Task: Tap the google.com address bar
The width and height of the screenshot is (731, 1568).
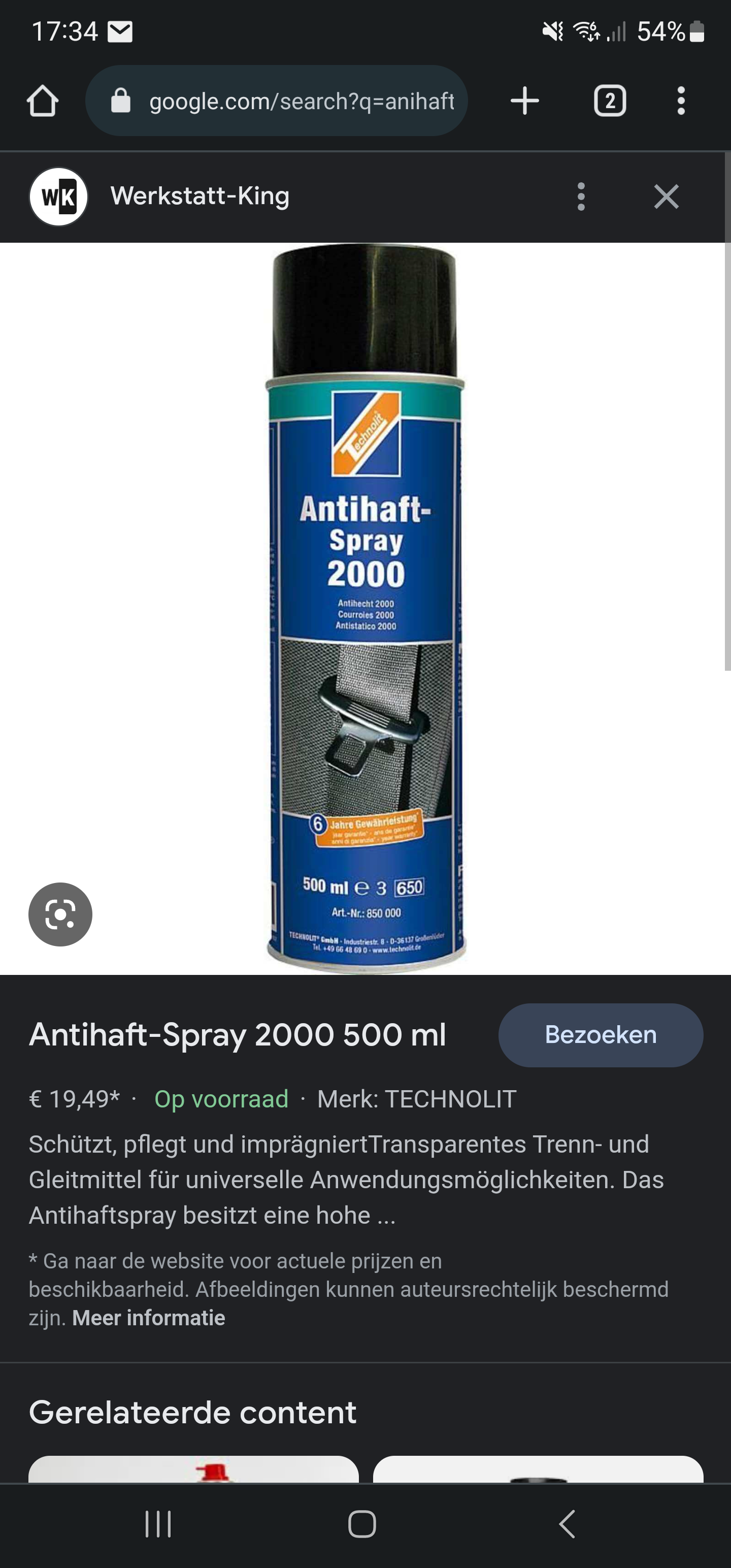Action: (276, 101)
